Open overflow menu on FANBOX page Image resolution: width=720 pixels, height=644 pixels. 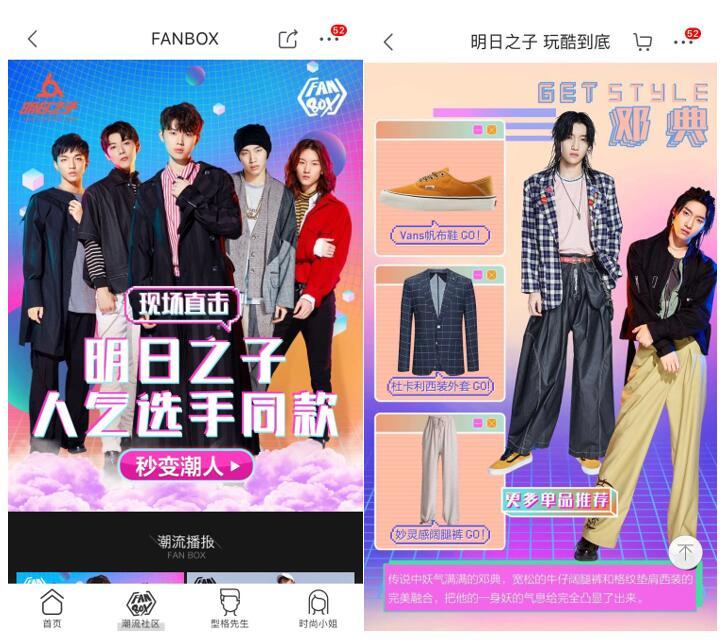(329, 39)
